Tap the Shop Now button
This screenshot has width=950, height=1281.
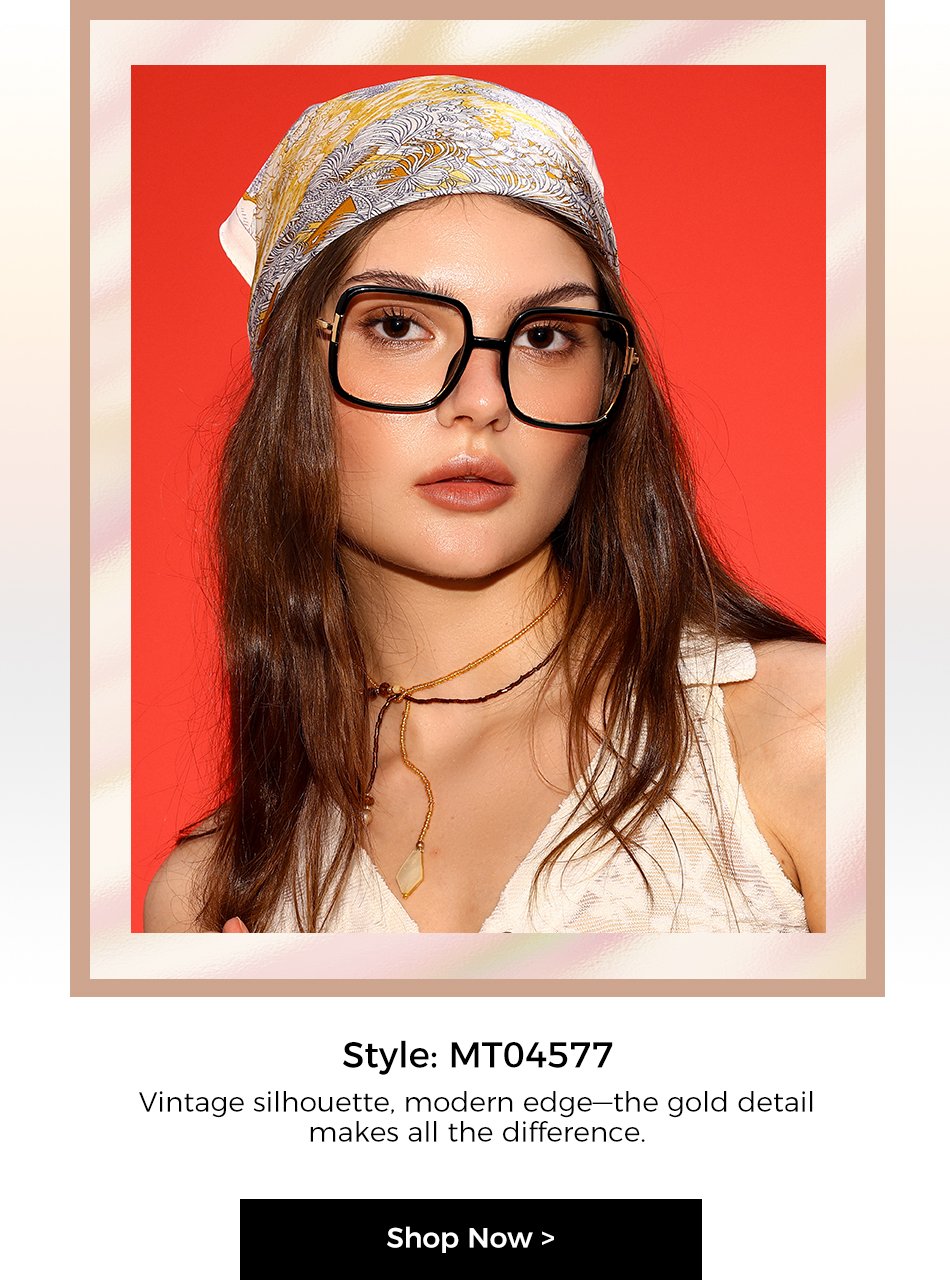click(470, 1238)
